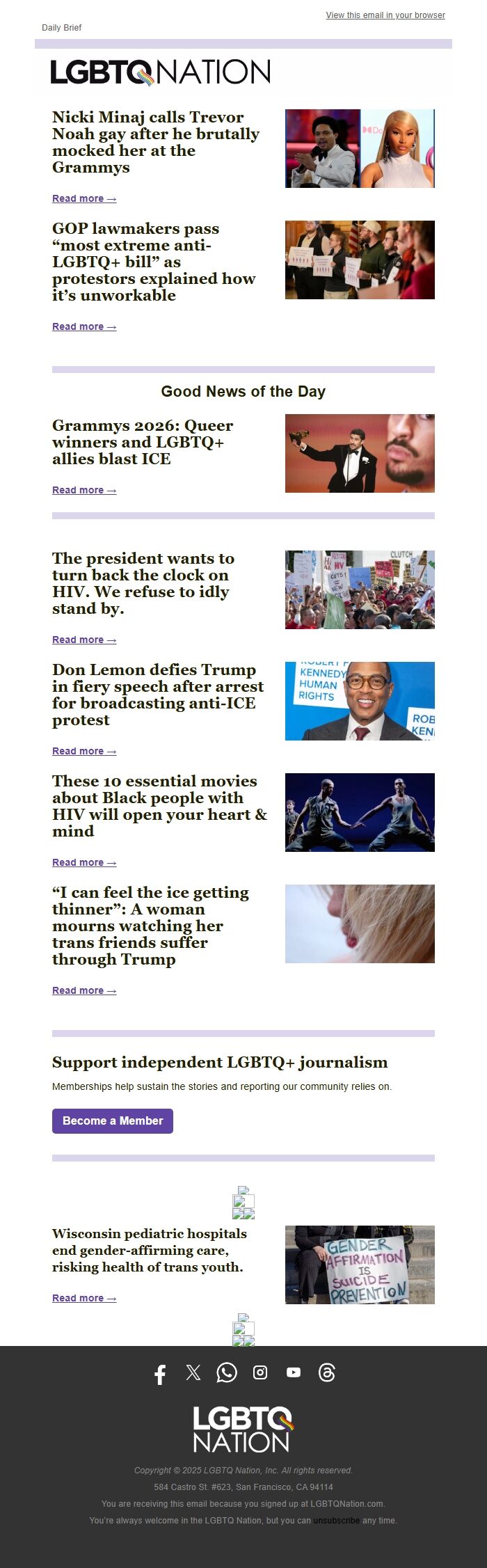Open the WhatsApp icon in footer
487x1568 pixels.
227,1372
